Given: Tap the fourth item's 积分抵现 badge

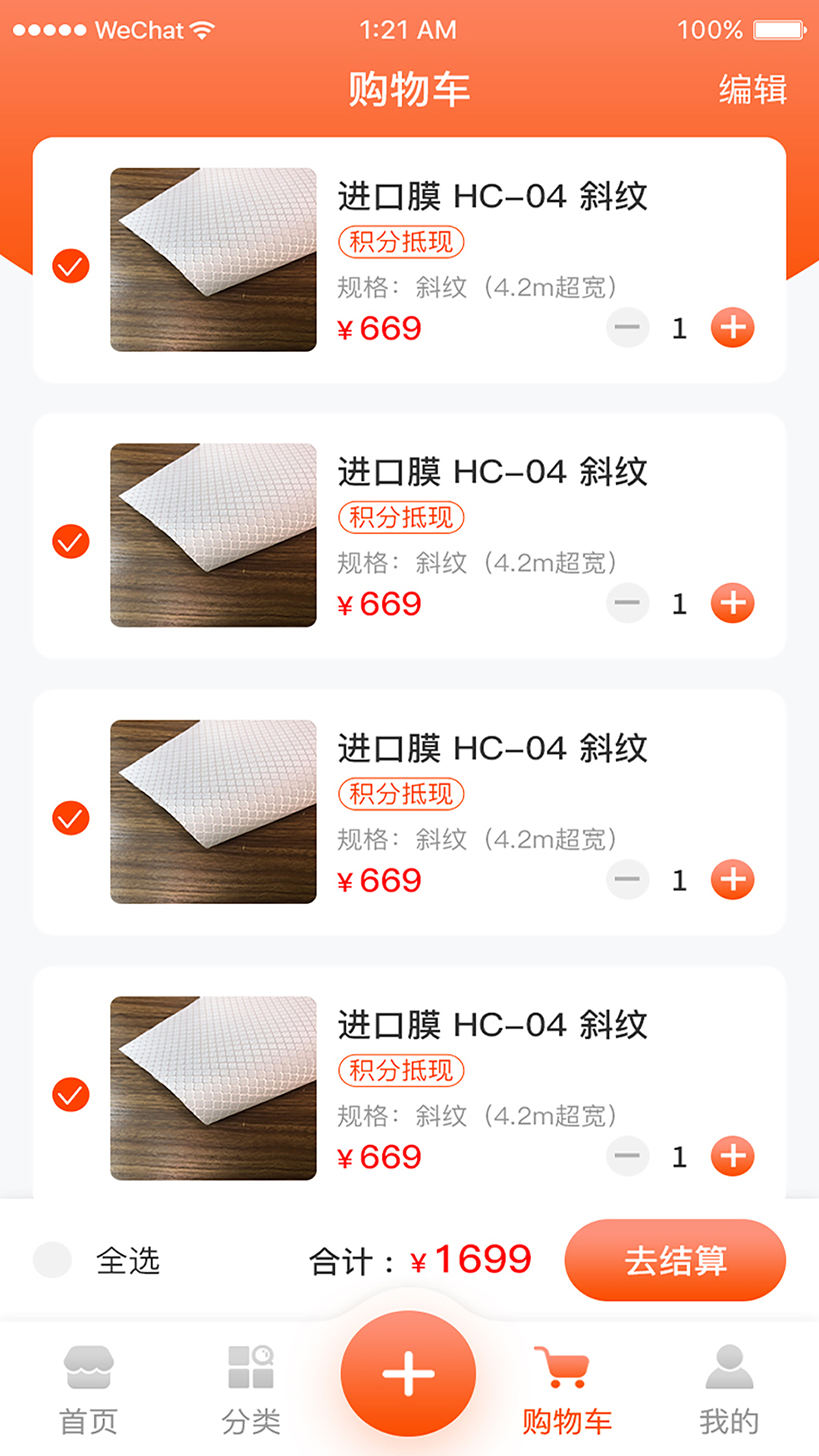Looking at the screenshot, I should click(x=400, y=1071).
